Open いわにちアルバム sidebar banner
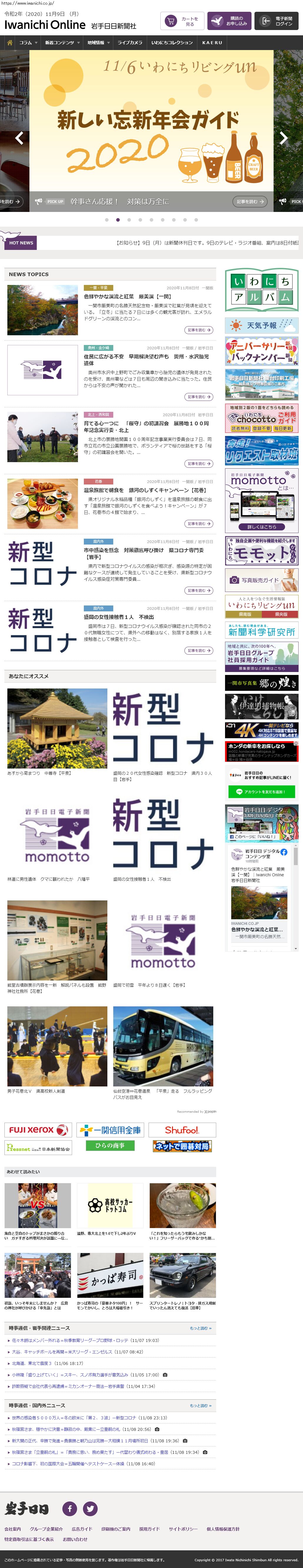303x1568 pixels. (262, 290)
